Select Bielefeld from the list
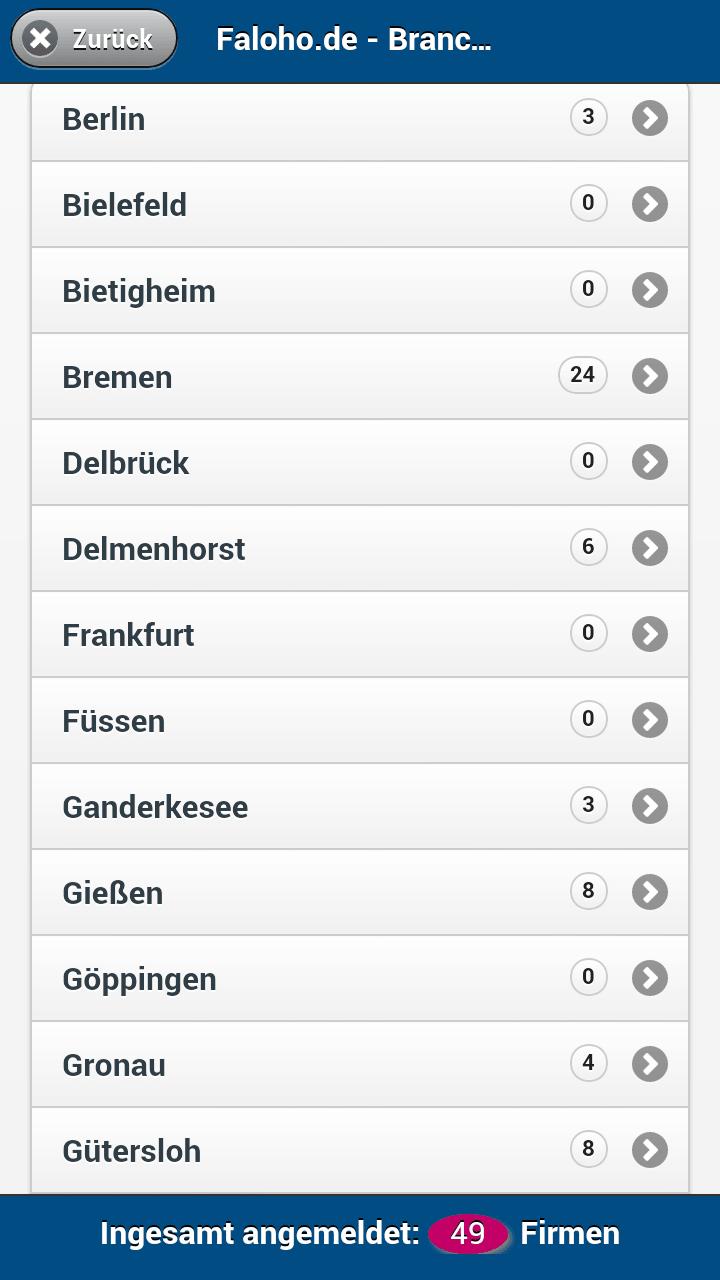This screenshot has height=1280, width=720. tap(360, 205)
